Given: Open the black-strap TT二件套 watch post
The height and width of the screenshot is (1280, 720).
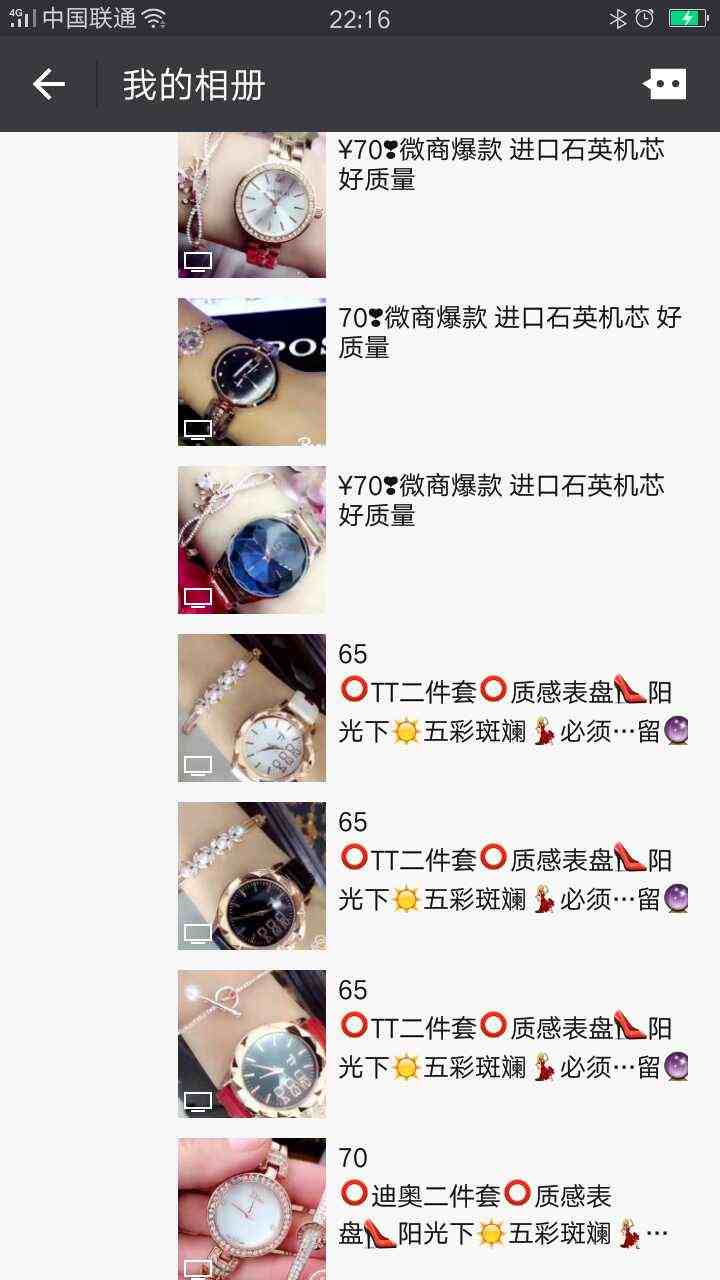Looking at the screenshot, I should [x=252, y=876].
